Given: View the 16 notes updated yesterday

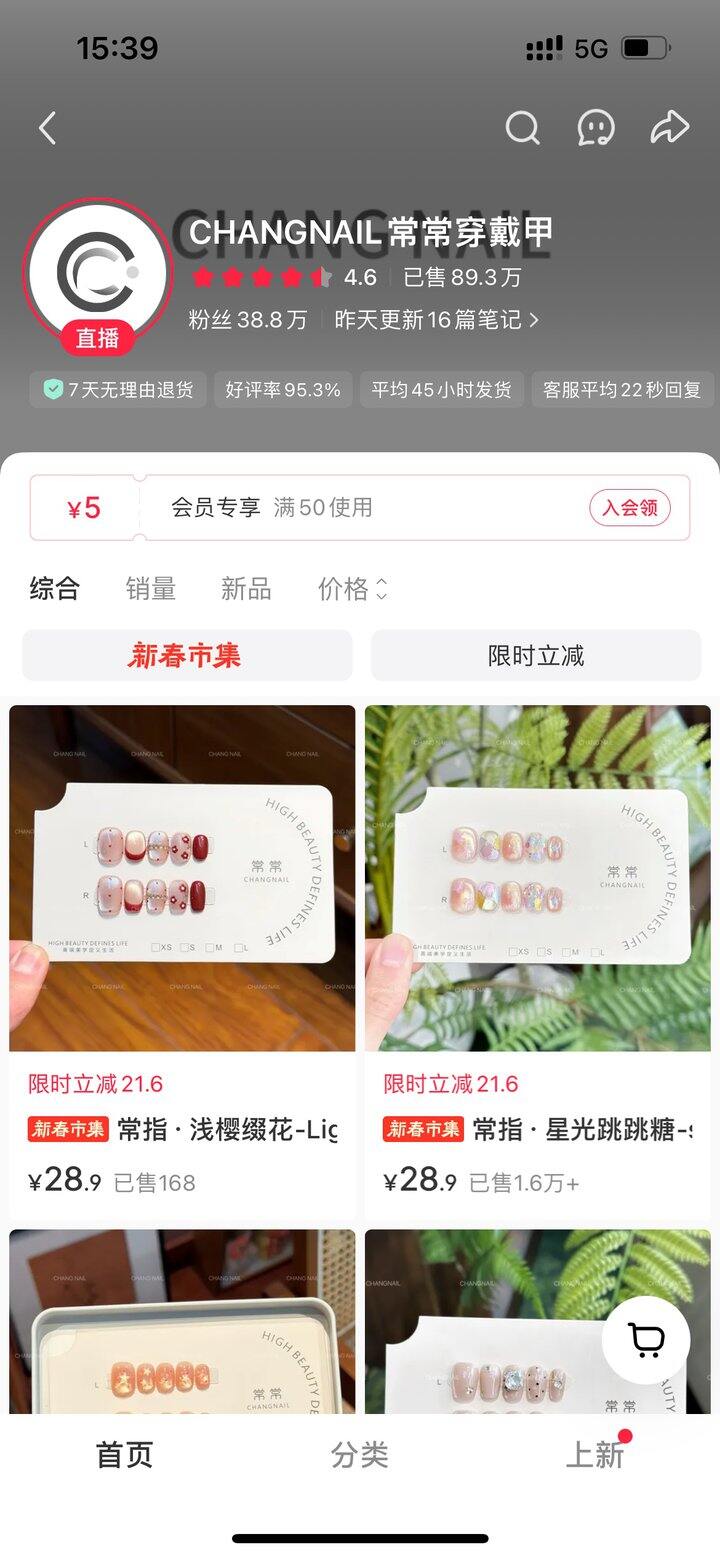Looking at the screenshot, I should [x=436, y=320].
